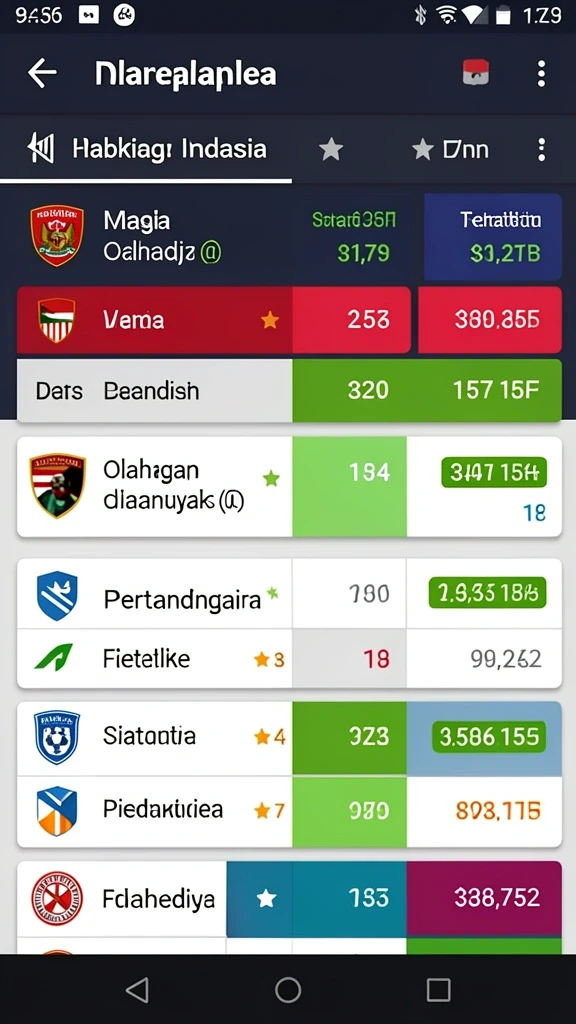
Task: Switch to the star-only tab
Action: [331, 150]
